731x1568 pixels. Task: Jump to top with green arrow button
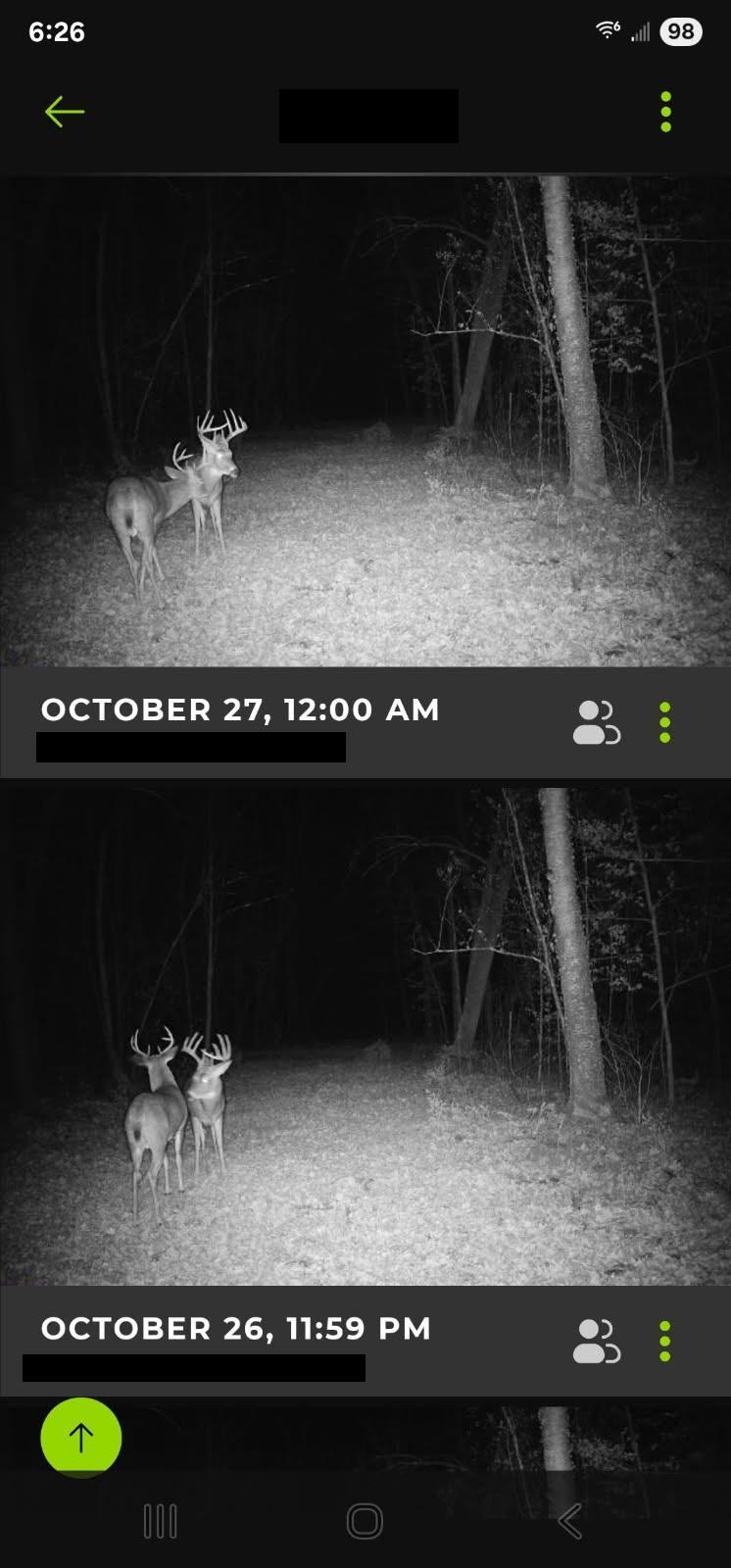click(81, 1438)
